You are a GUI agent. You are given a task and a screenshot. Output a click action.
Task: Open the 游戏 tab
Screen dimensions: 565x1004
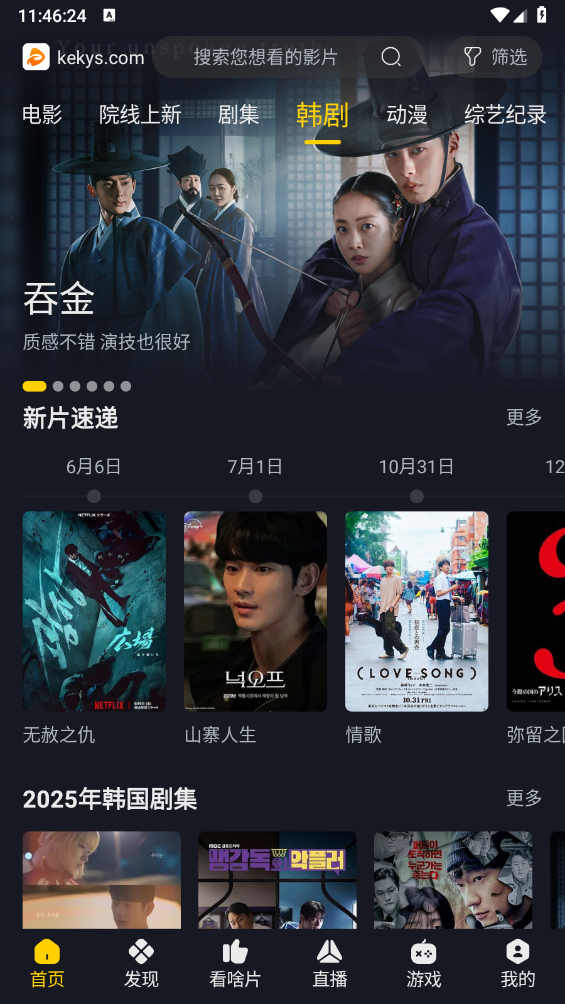[x=423, y=964]
